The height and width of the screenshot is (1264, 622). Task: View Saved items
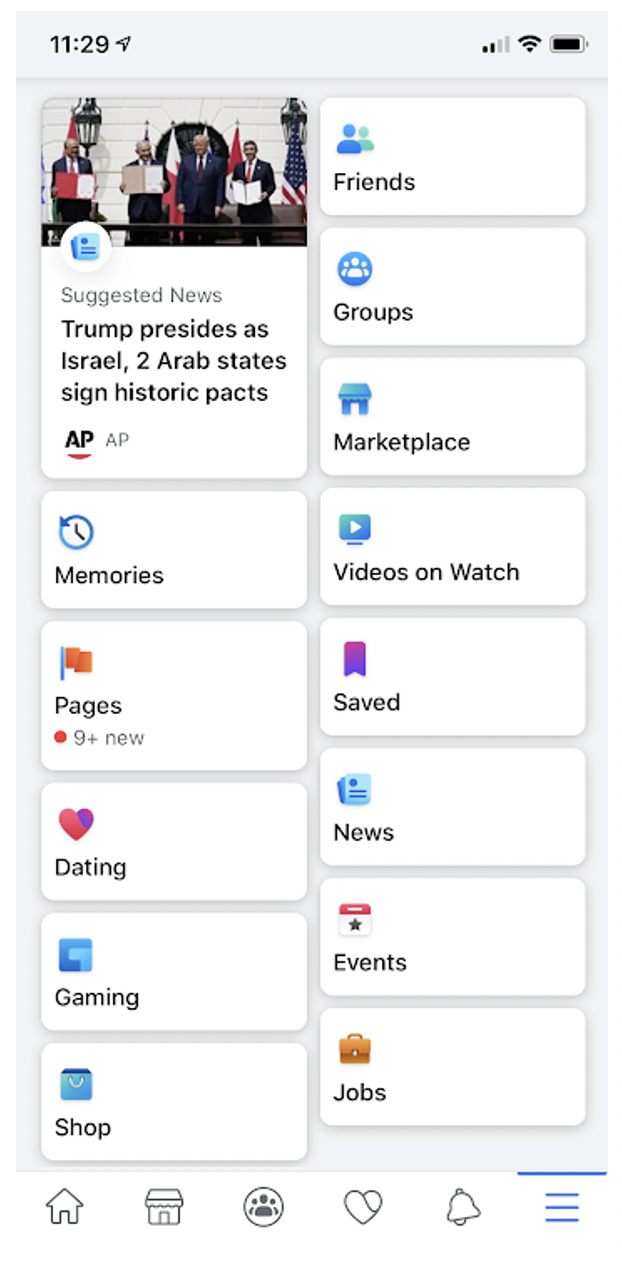click(452, 677)
